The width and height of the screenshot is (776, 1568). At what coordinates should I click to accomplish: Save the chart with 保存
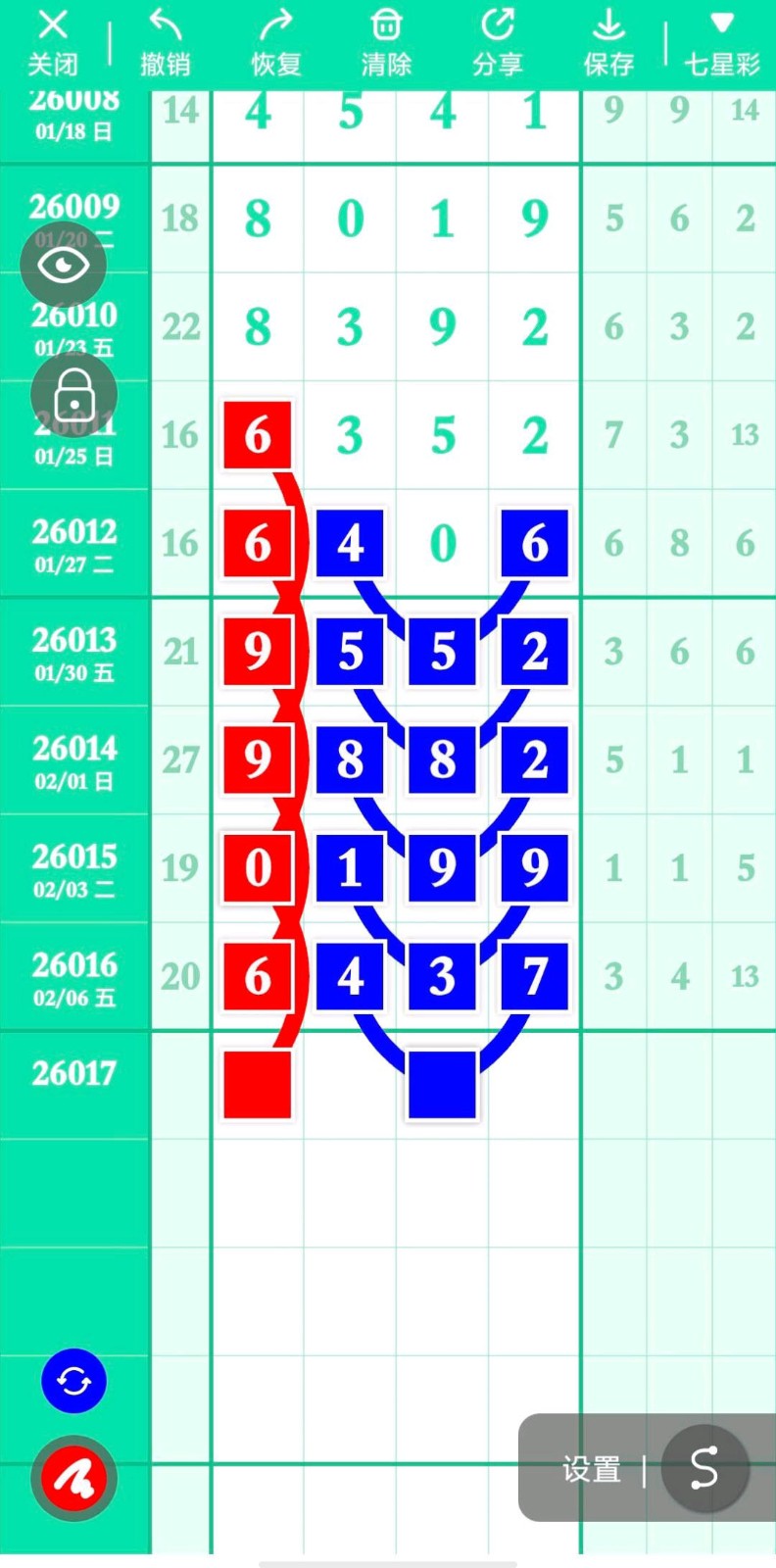tap(608, 43)
